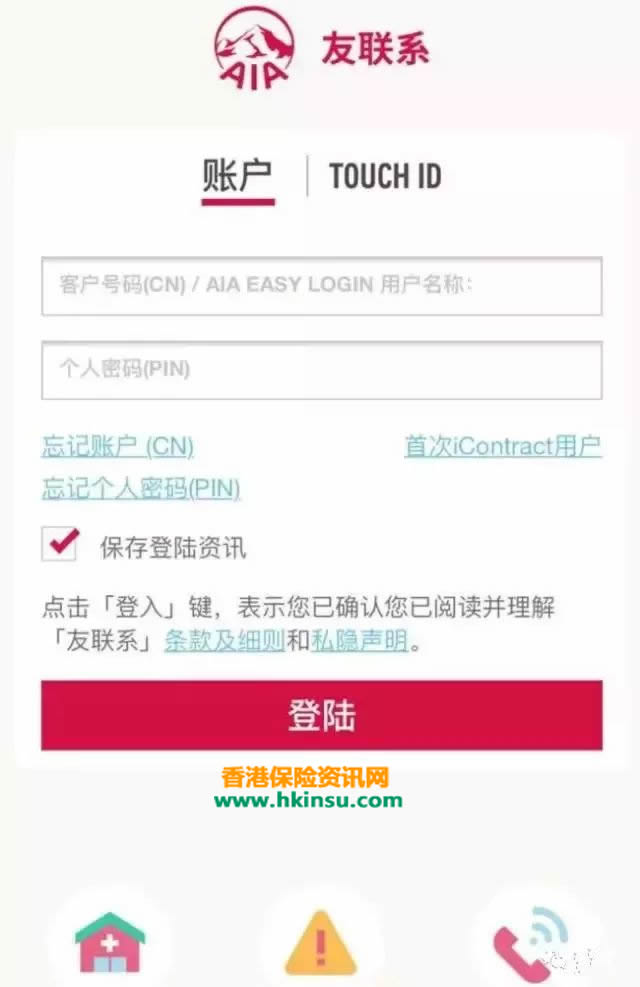Focus the 个人密码(PIN) field
This screenshot has width=640, height=987.
pyautogui.click(x=321, y=370)
